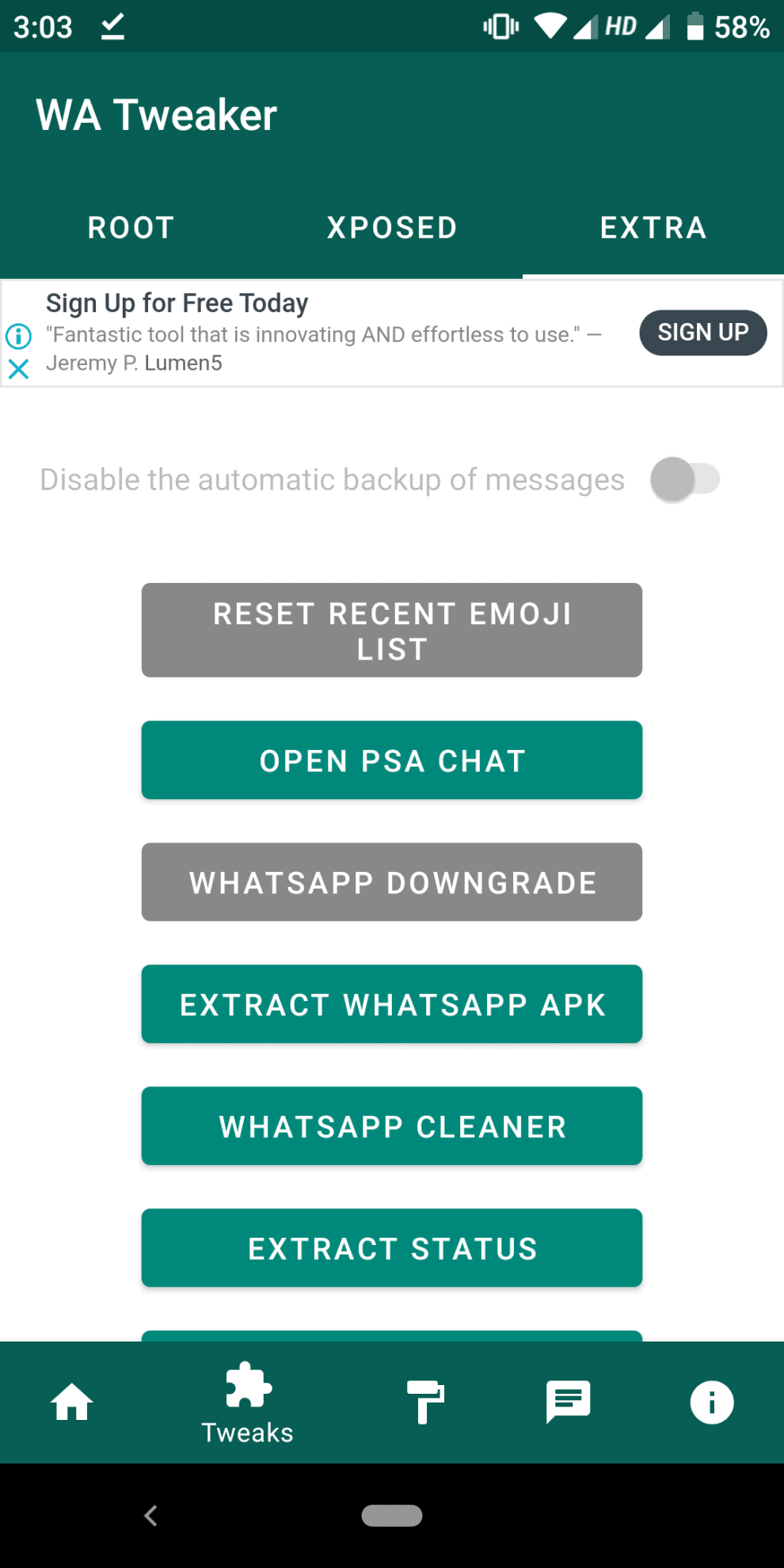Viewport: 784px width, 1568px height.
Task: Open the message bubble tab
Action: 568,1402
